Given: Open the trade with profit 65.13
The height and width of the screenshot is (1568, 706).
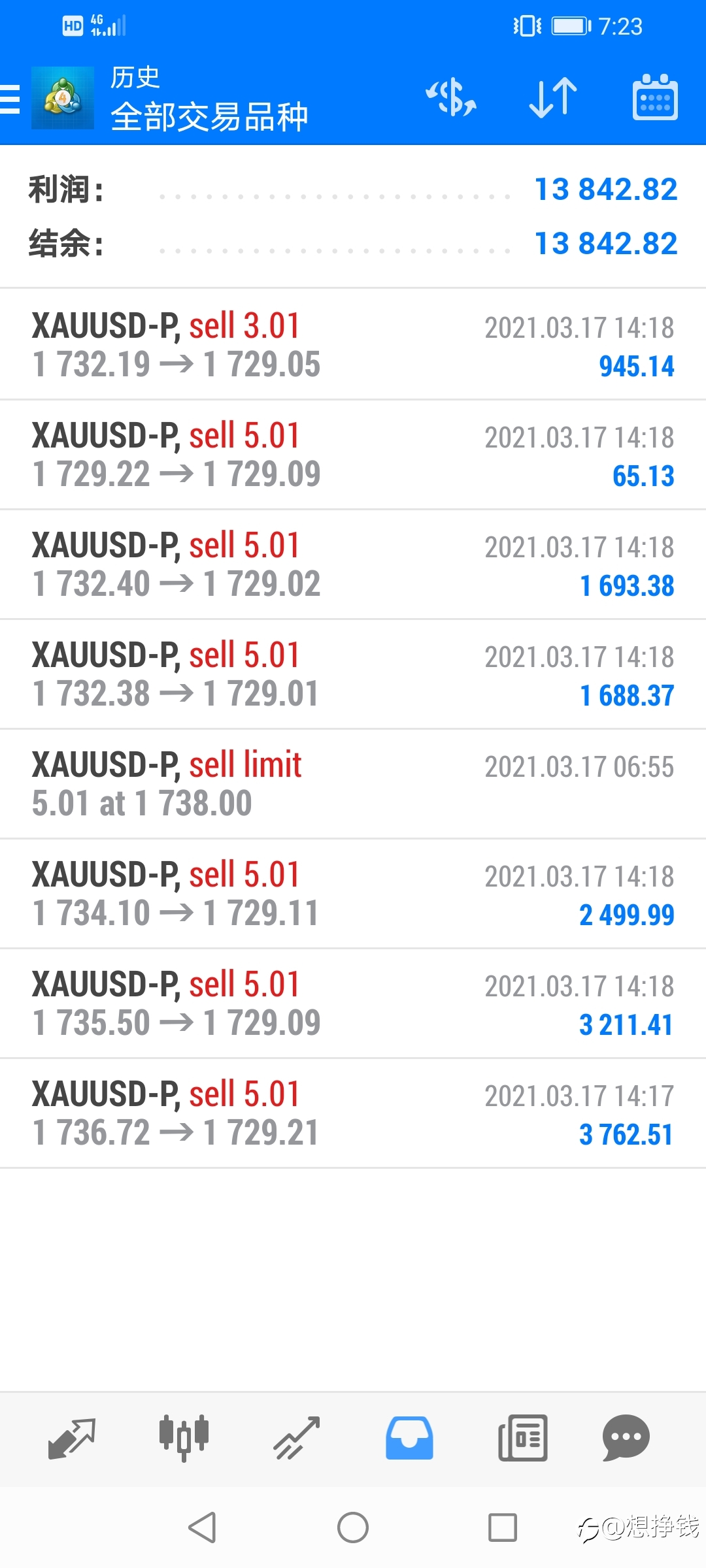Looking at the screenshot, I should pos(353,455).
